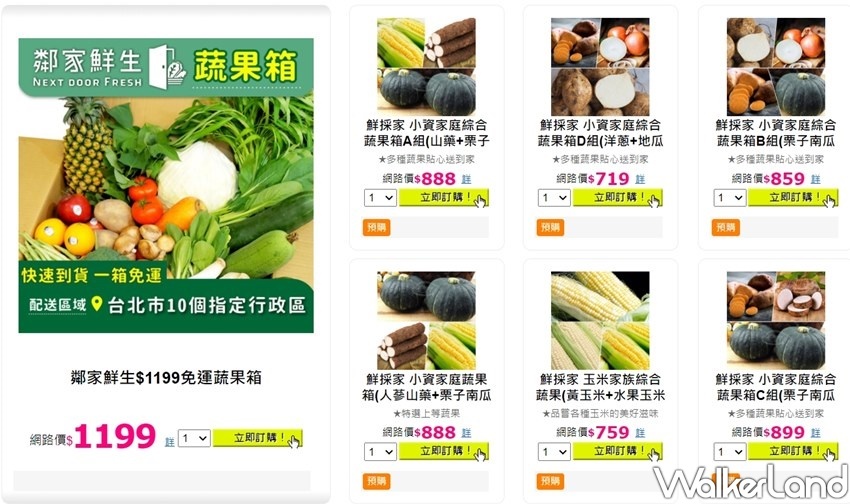This screenshot has height=504, width=850.
Task: Open quantity dropdown for the $1199 蔬果箱
Action: tap(194, 438)
